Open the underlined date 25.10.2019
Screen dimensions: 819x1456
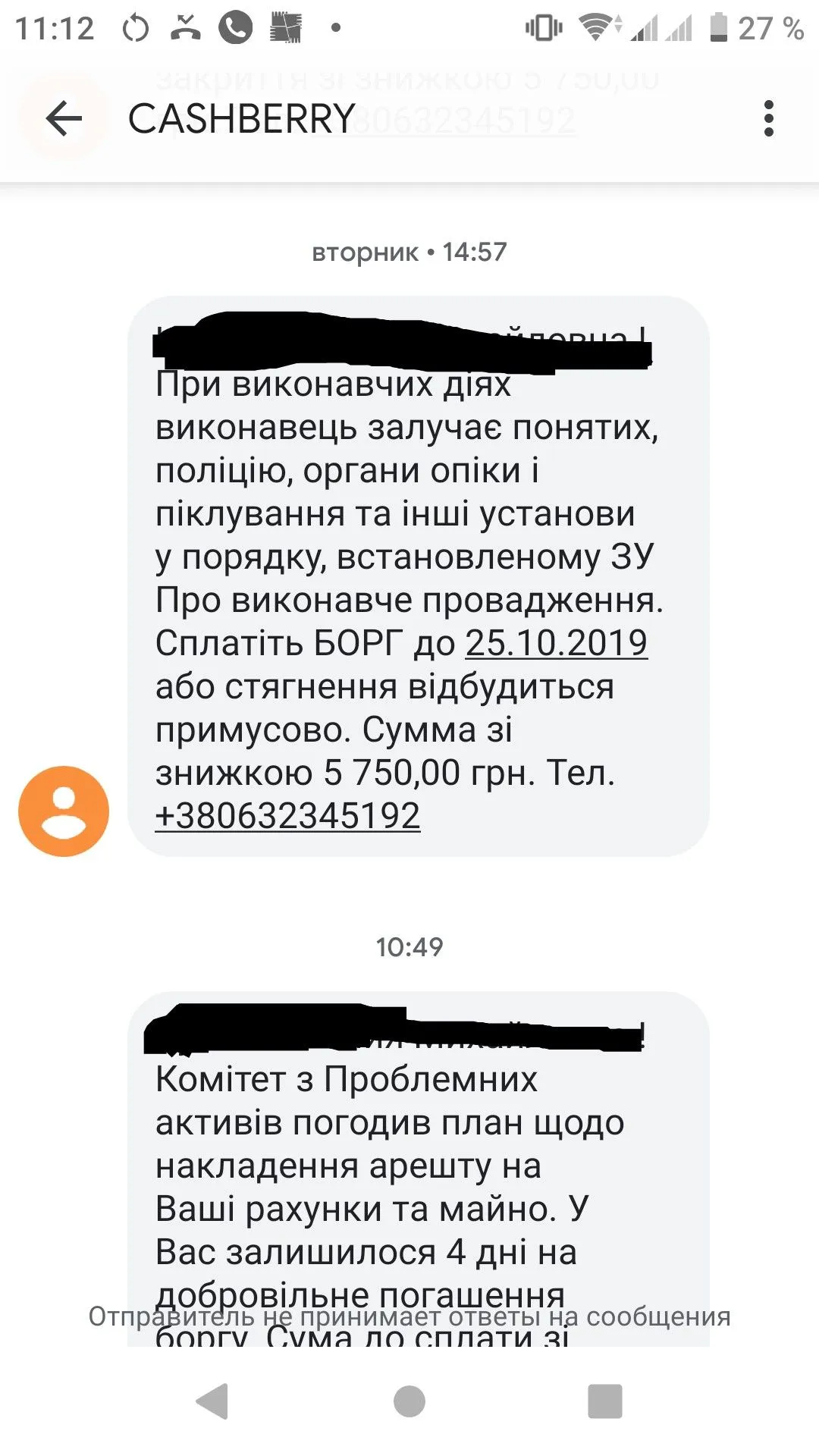point(556,643)
